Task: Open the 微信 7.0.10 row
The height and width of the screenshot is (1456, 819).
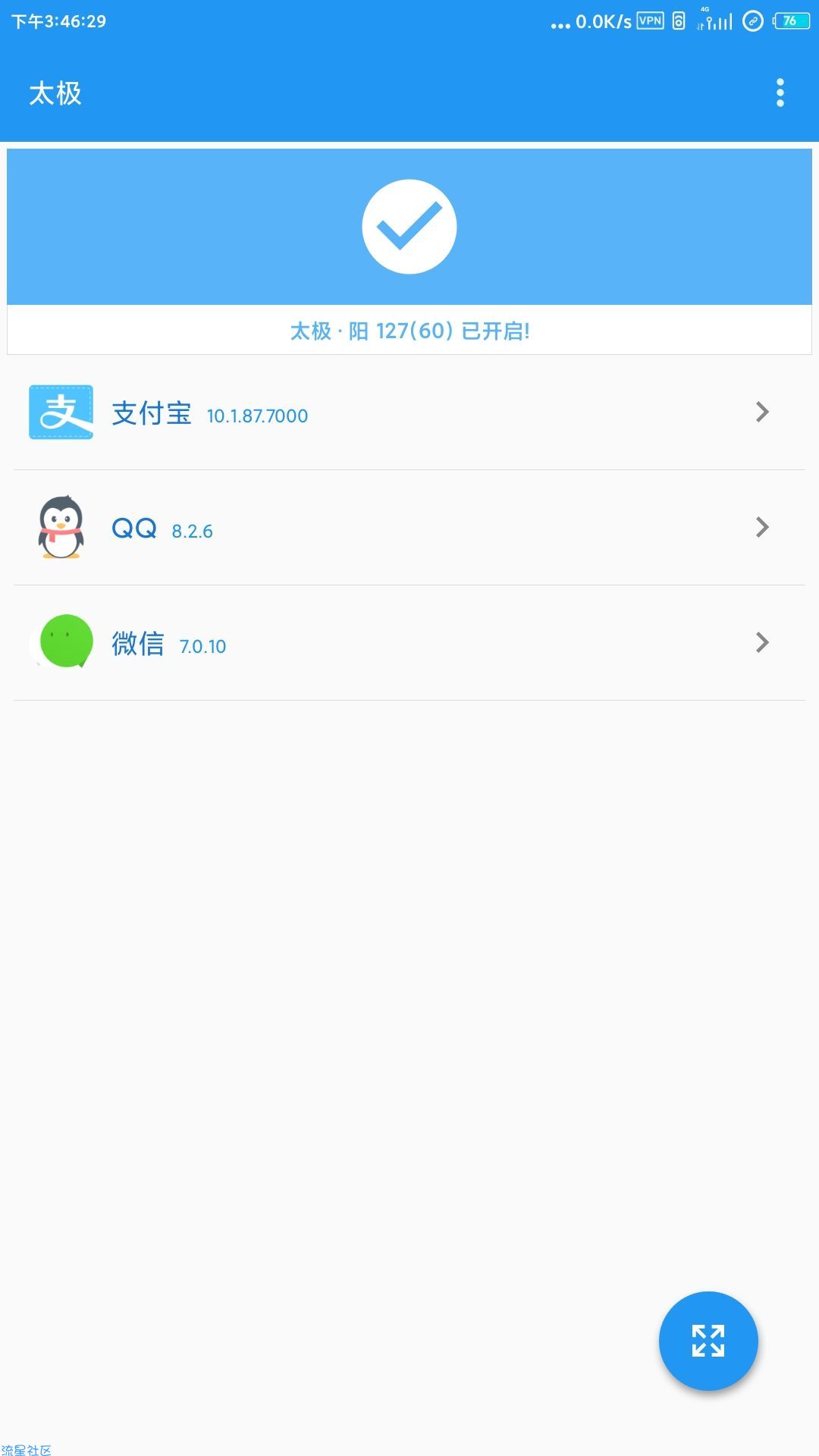Action: click(409, 643)
